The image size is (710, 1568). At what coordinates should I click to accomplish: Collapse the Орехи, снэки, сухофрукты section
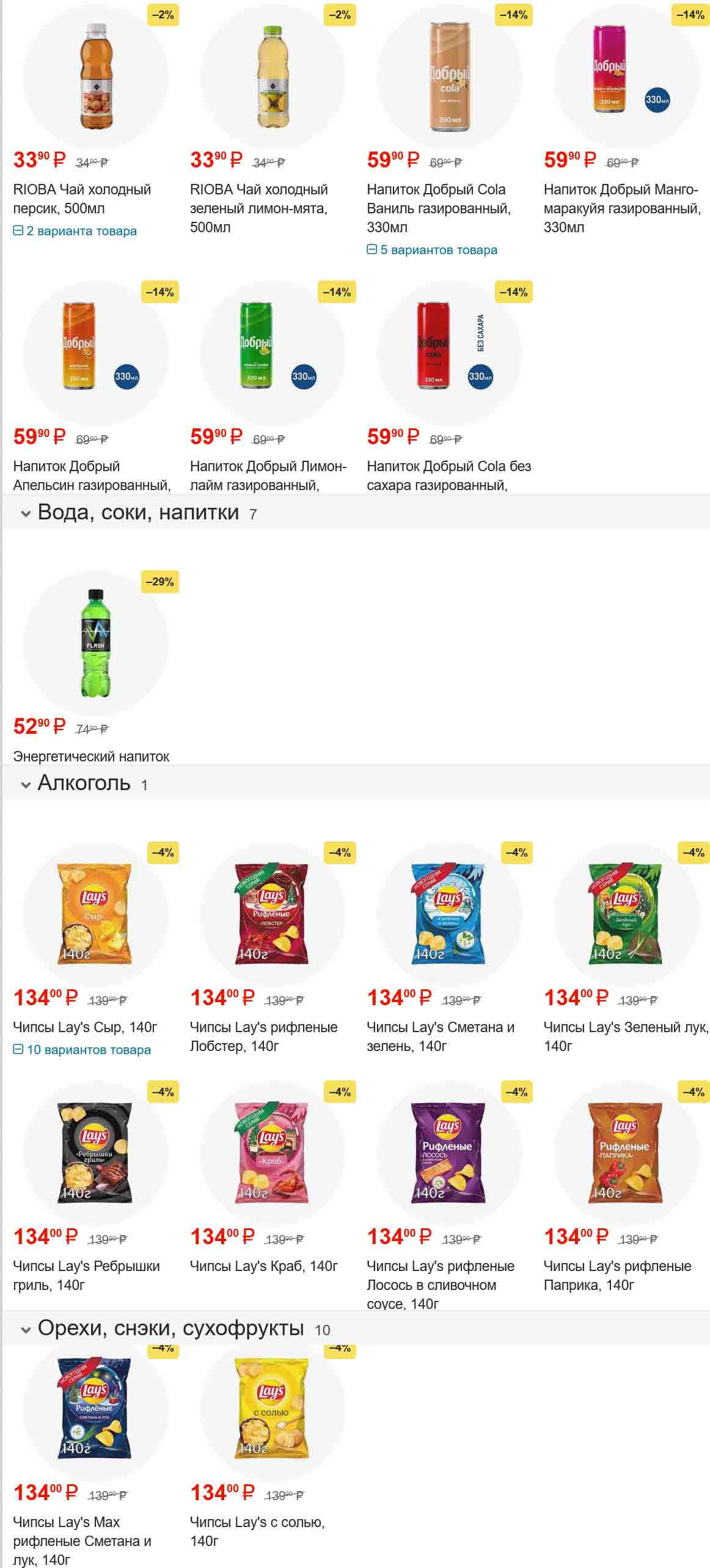click(26, 1330)
